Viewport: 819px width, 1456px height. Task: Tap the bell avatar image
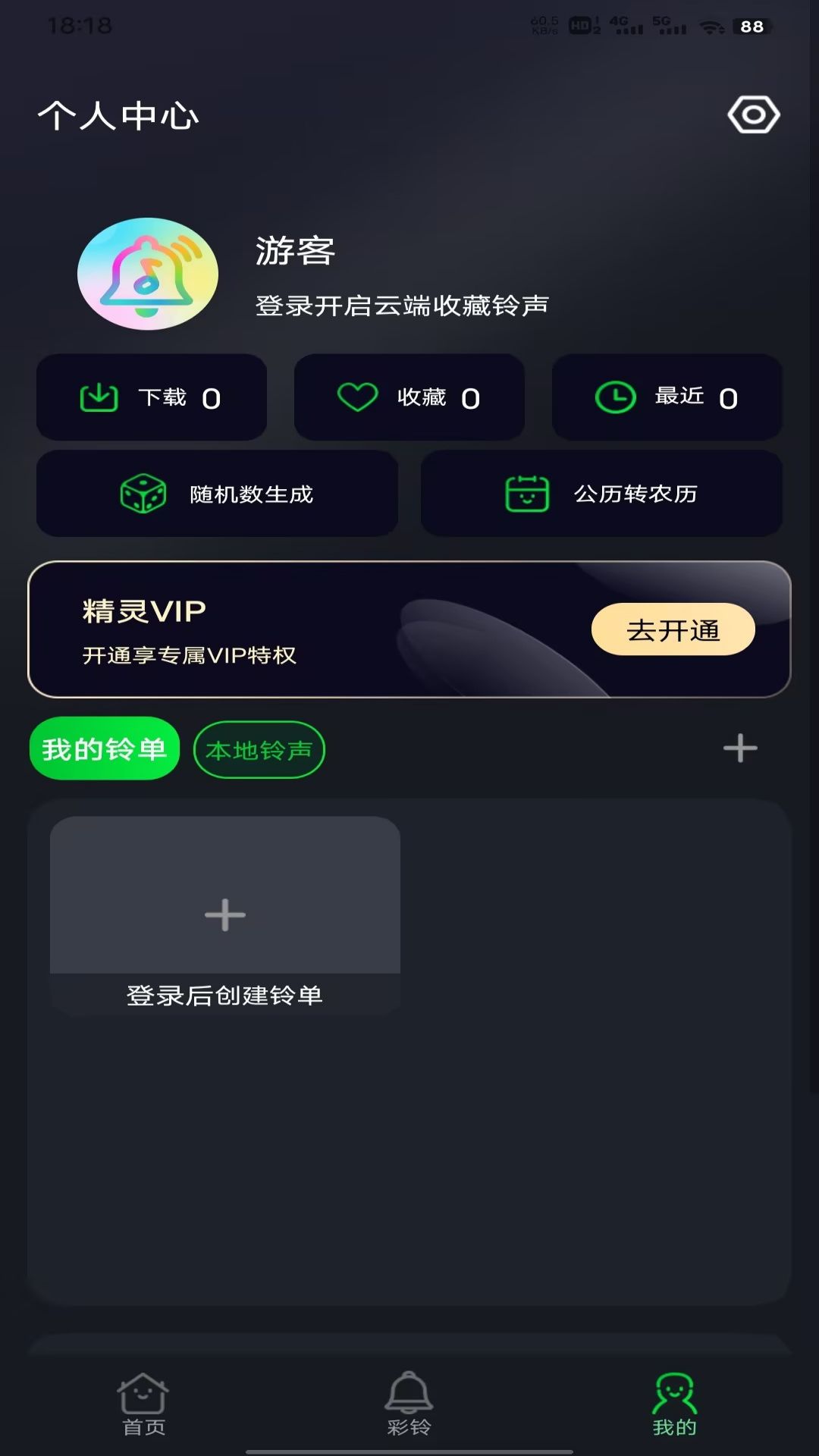click(146, 275)
